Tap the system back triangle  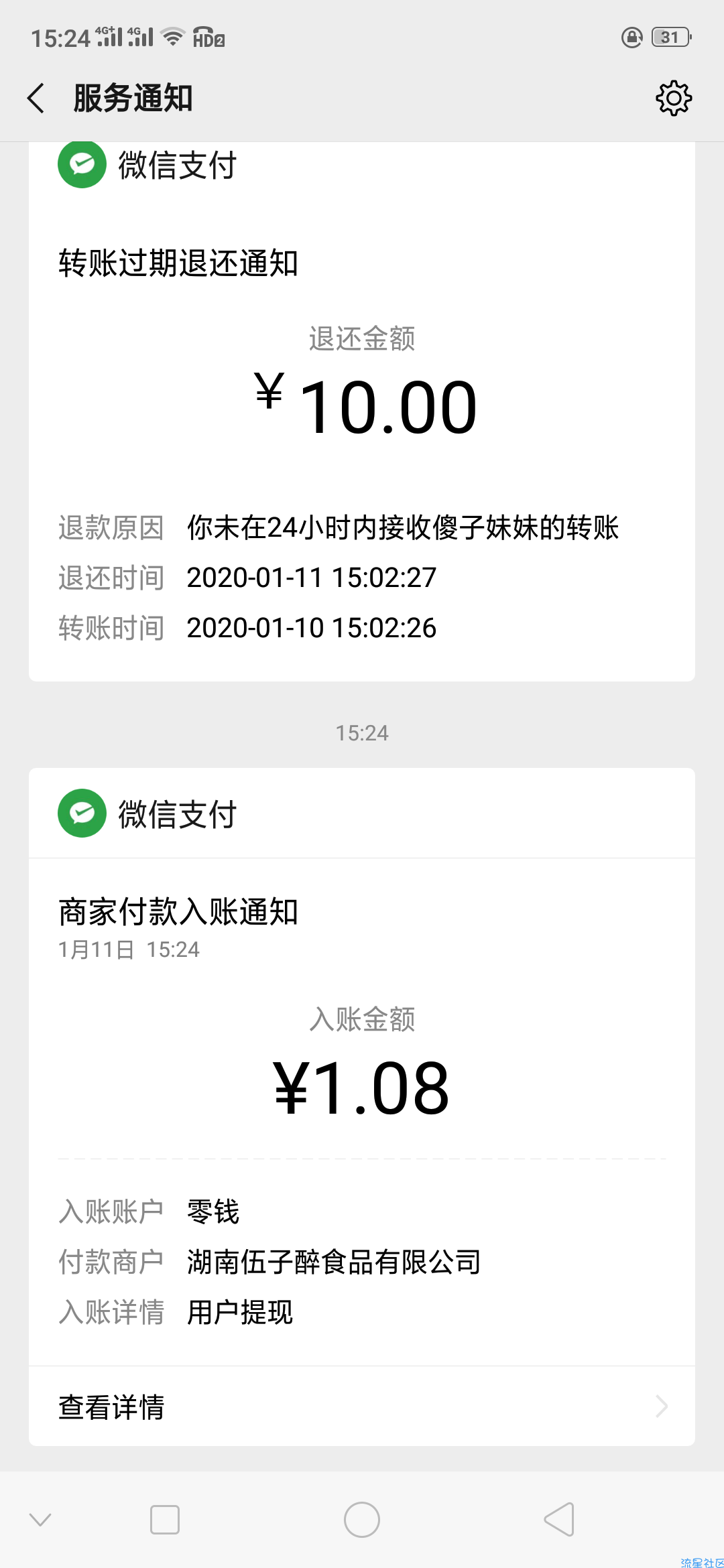[x=559, y=1519]
